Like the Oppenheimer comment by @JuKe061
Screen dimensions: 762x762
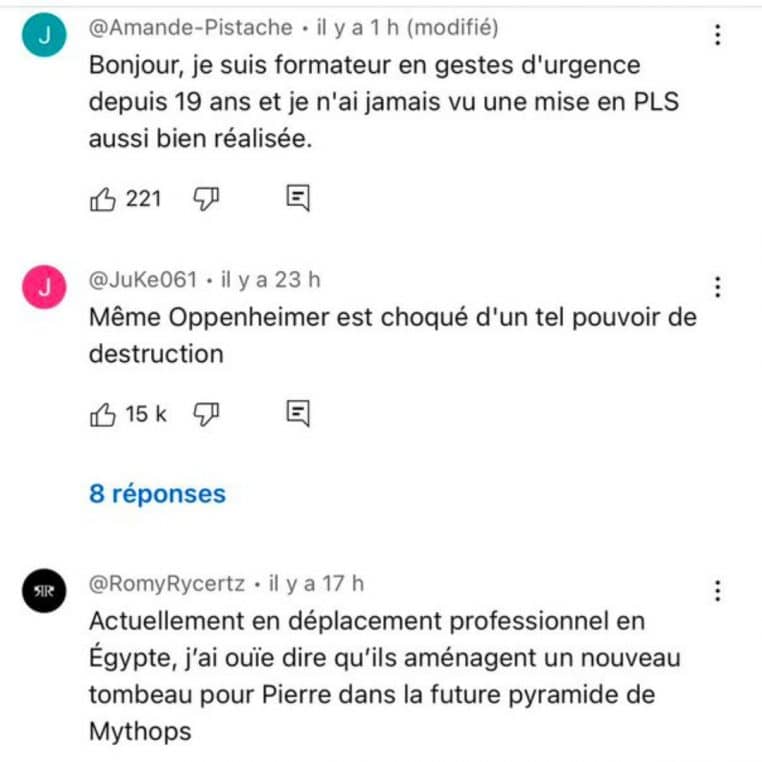pos(103,414)
